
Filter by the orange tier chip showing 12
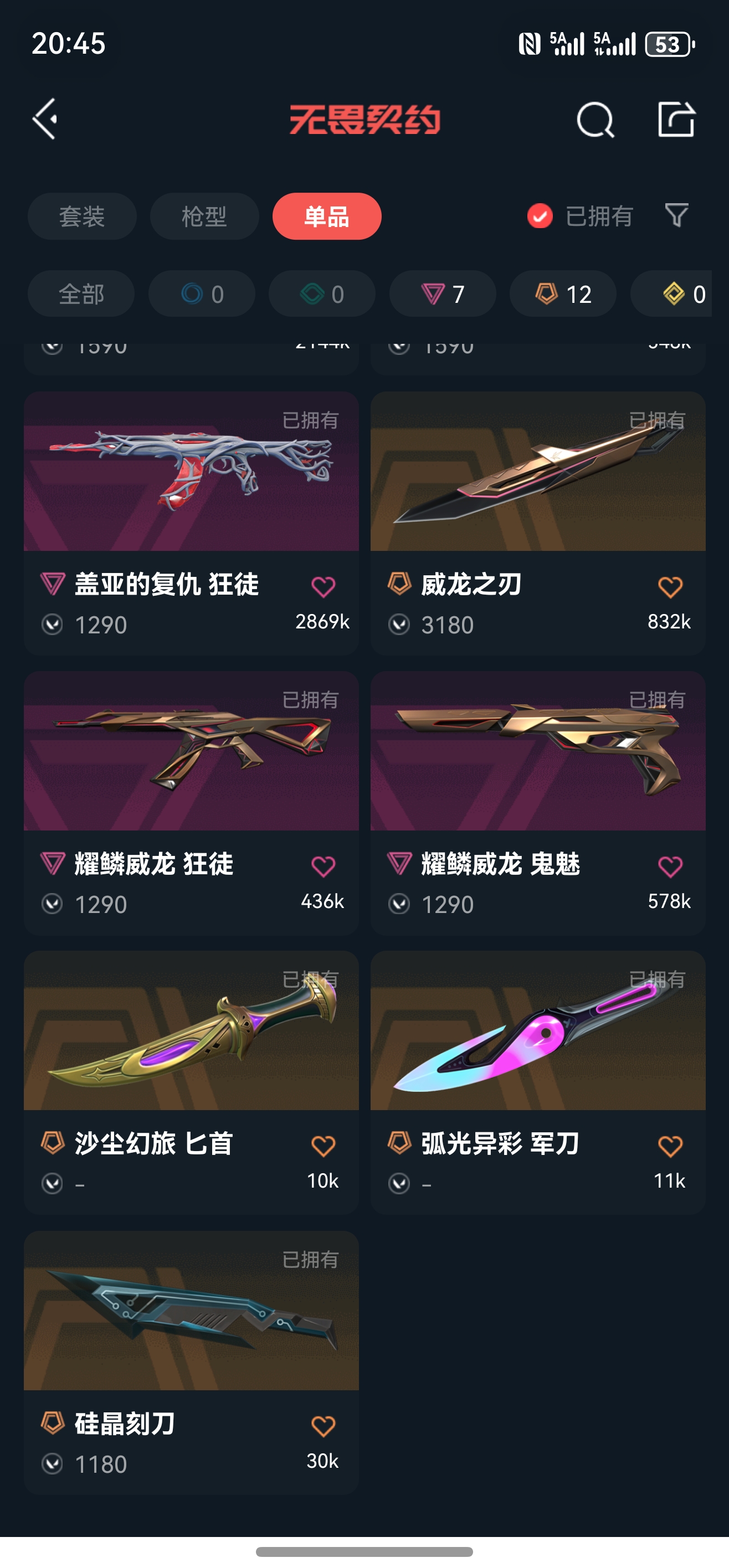[563, 294]
